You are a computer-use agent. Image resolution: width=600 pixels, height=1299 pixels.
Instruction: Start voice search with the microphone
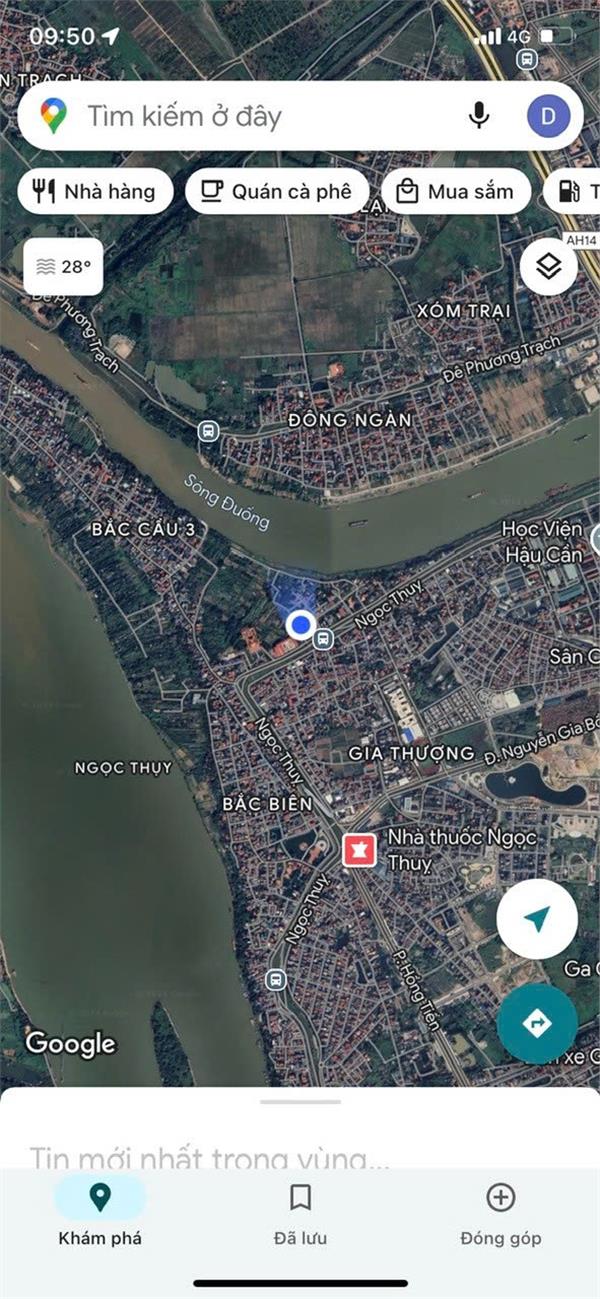coord(479,117)
